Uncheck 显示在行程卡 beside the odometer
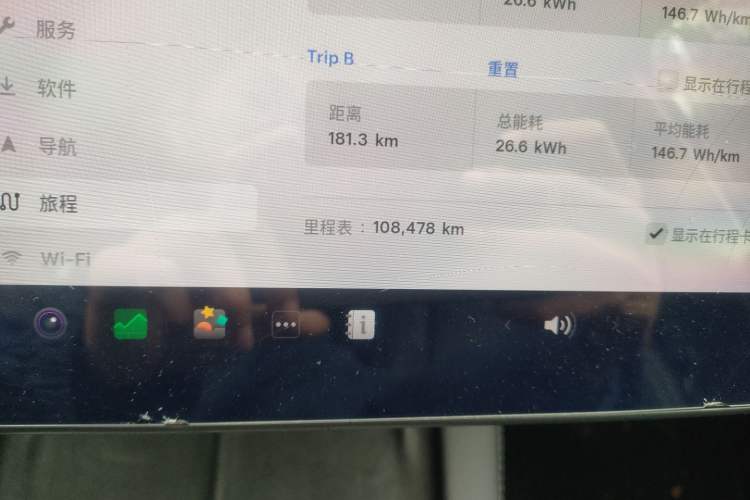 (x=656, y=234)
